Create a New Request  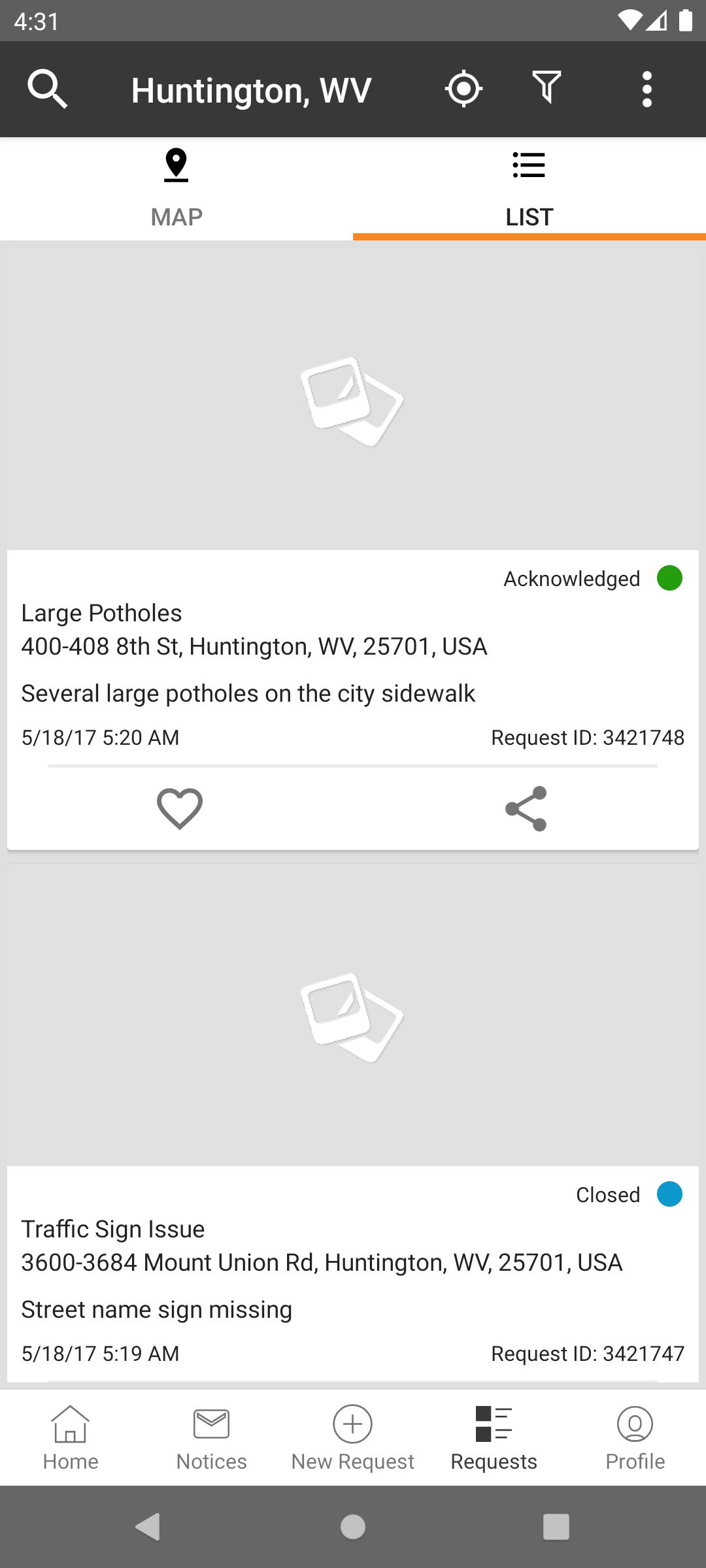pos(353,1437)
